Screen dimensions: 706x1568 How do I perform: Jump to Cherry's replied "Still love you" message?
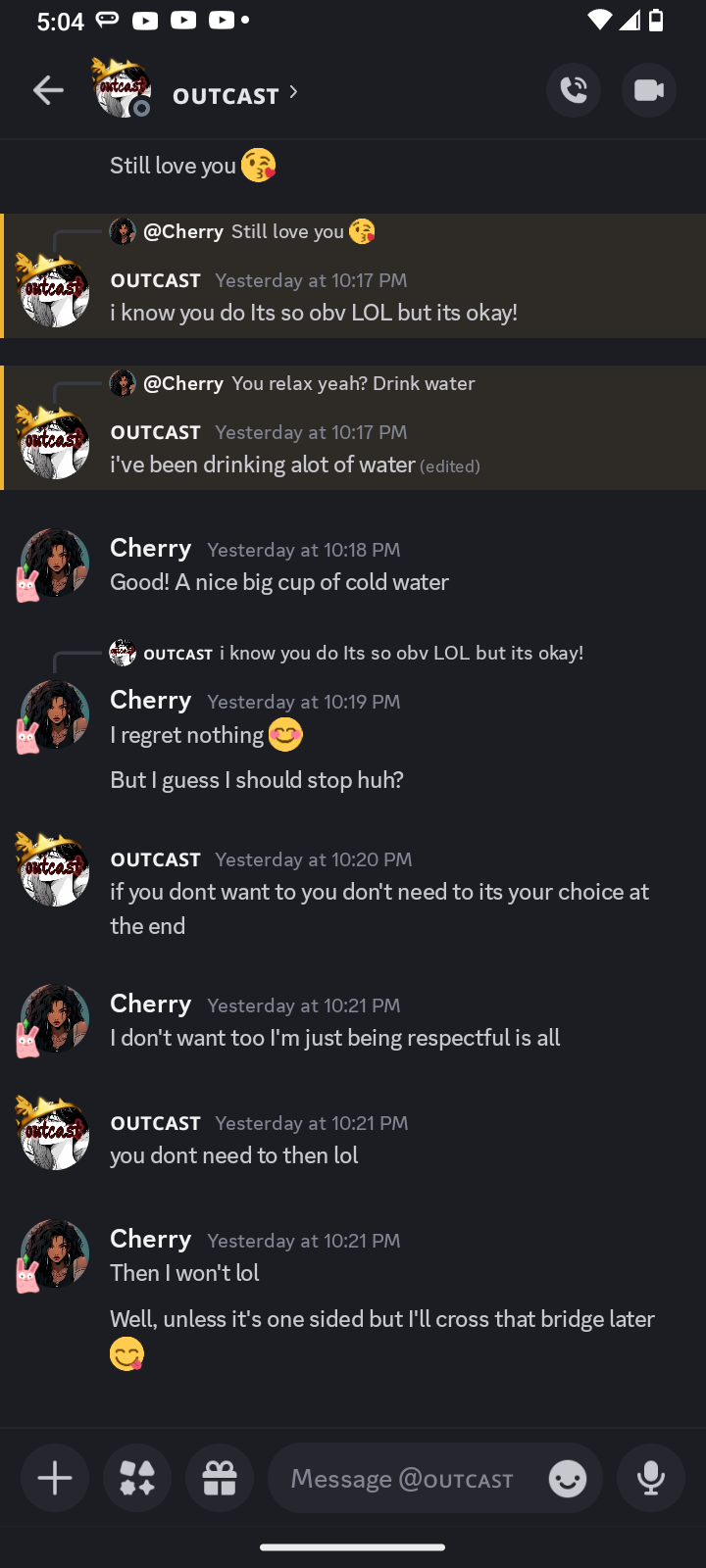tap(287, 232)
